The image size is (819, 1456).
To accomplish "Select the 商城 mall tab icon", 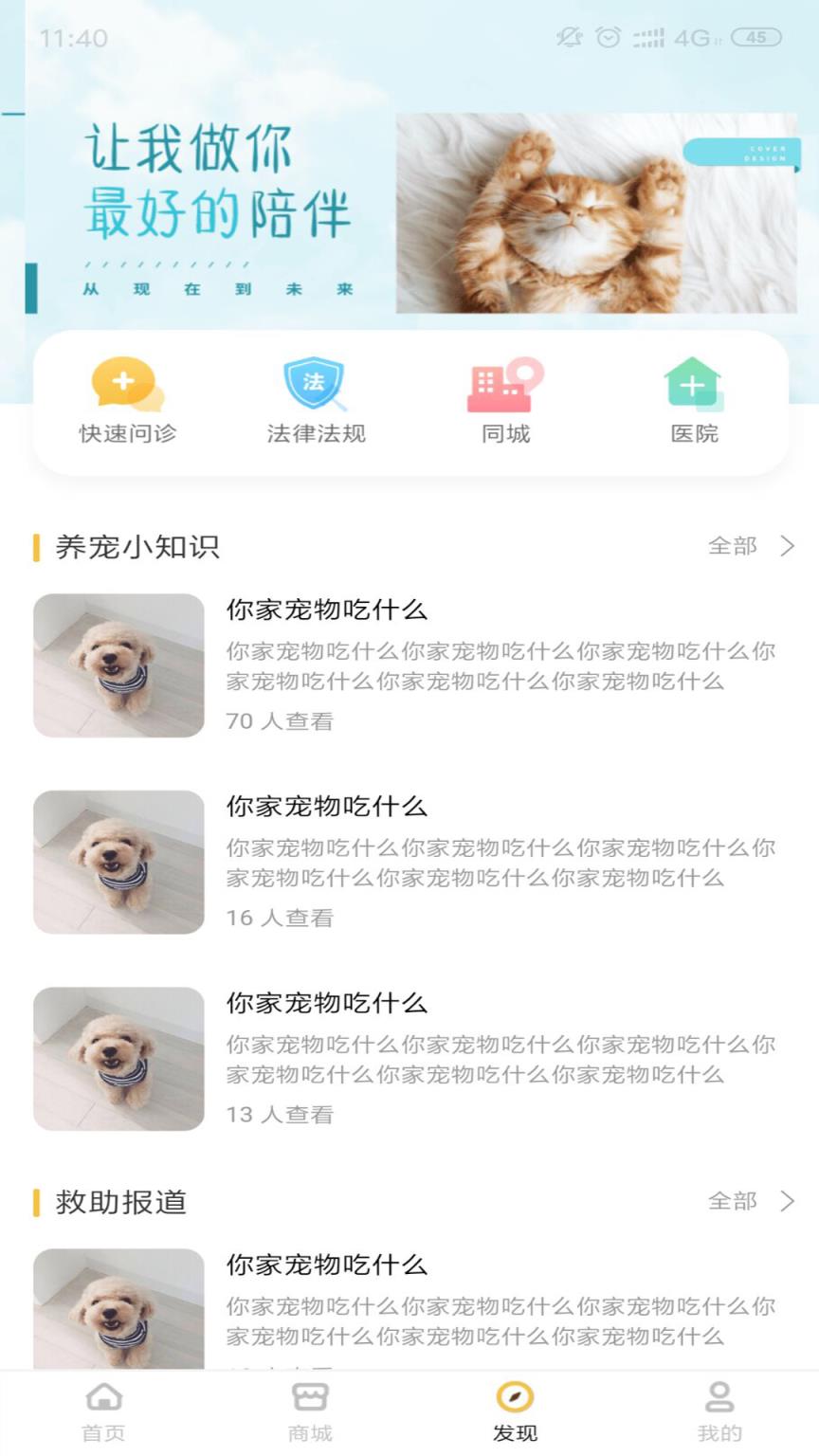I will 307,1398.
